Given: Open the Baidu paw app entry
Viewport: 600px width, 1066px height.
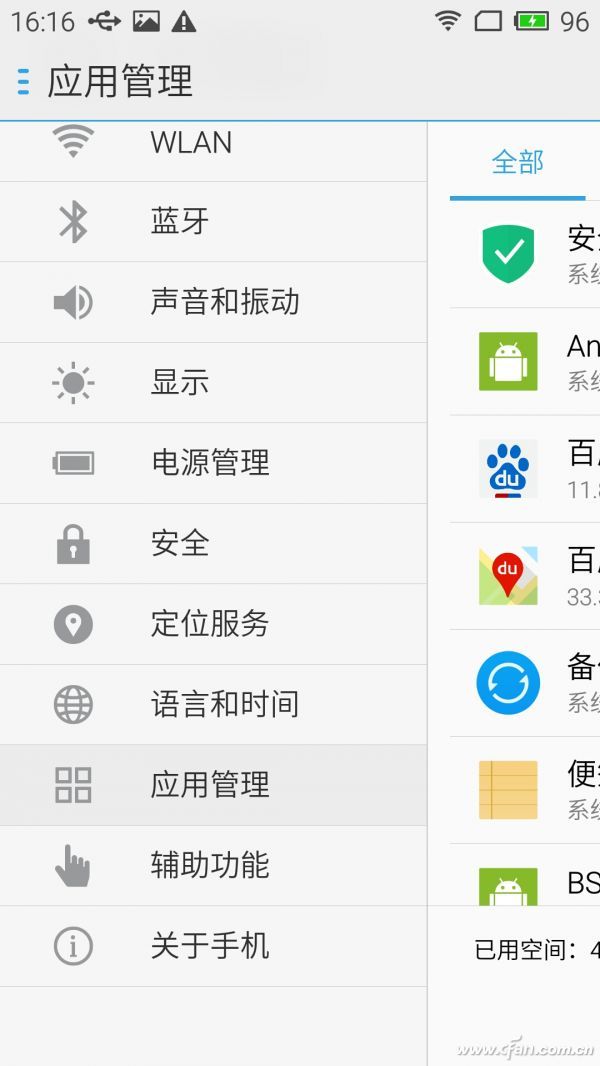Looking at the screenshot, I should coord(515,468).
